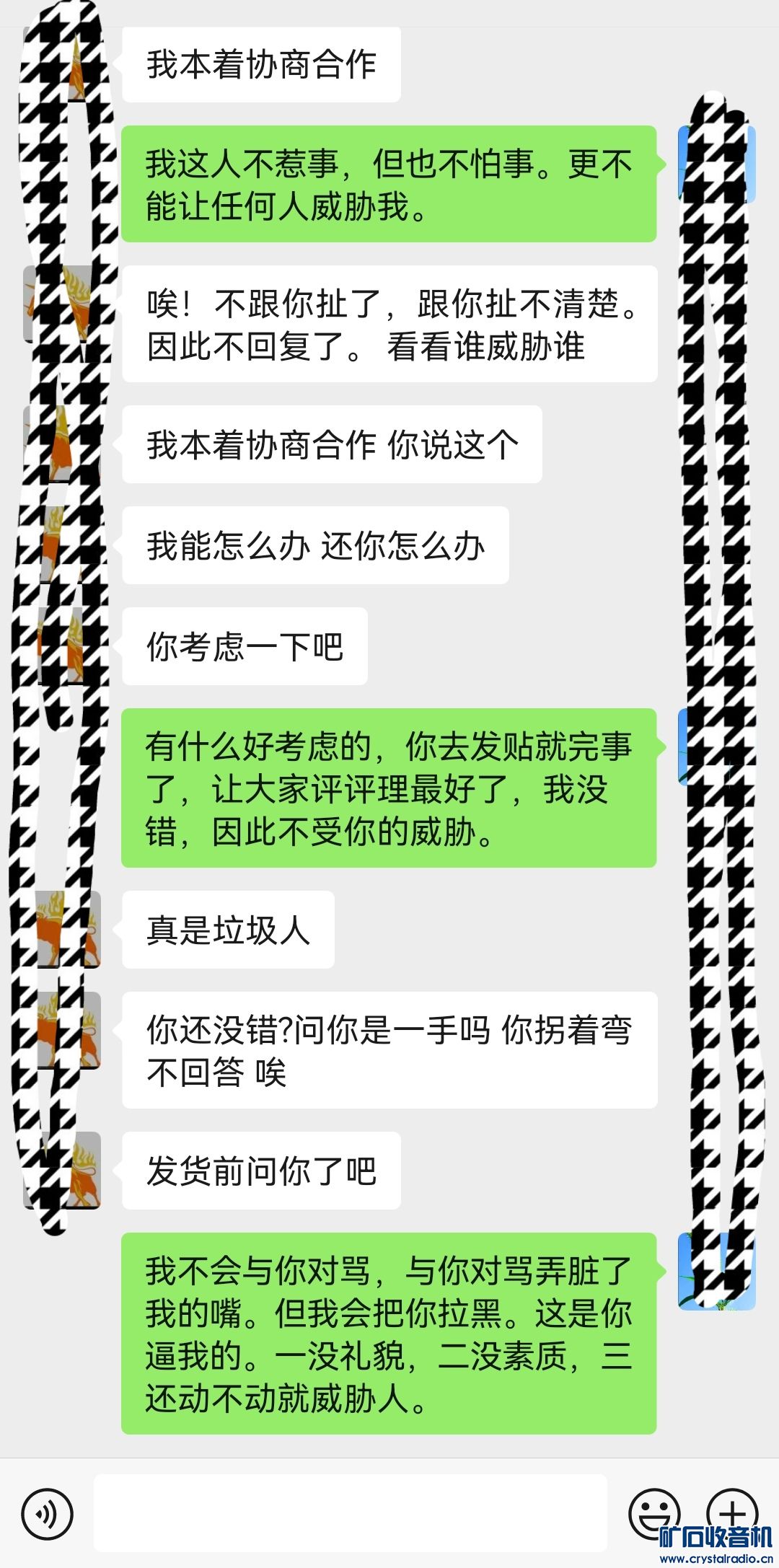Screen dimensions: 779x1568
Task: Switch to voice message input
Action: [x=47, y=1513]
